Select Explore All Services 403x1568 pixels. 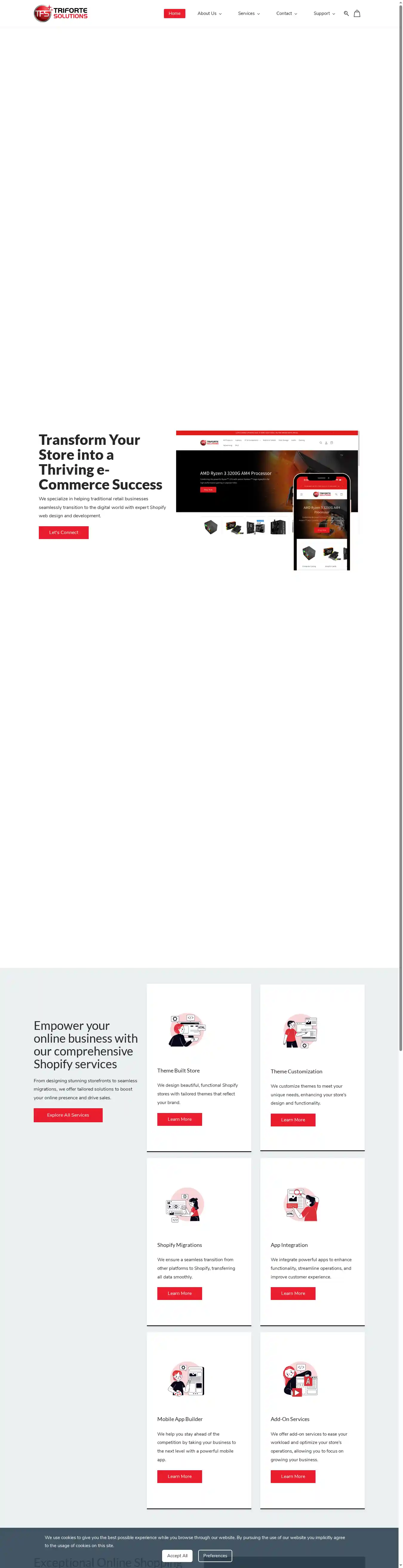pos(68,1115)
